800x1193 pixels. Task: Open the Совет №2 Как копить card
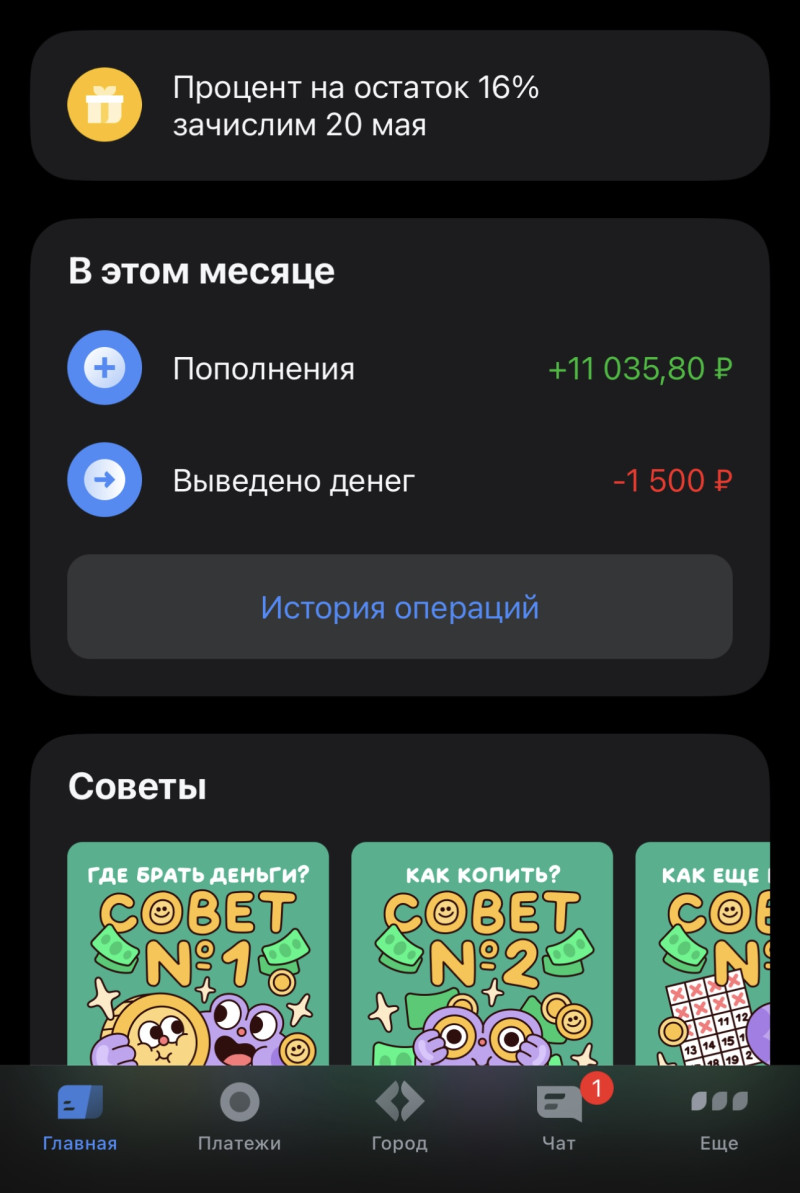[482, 950]
